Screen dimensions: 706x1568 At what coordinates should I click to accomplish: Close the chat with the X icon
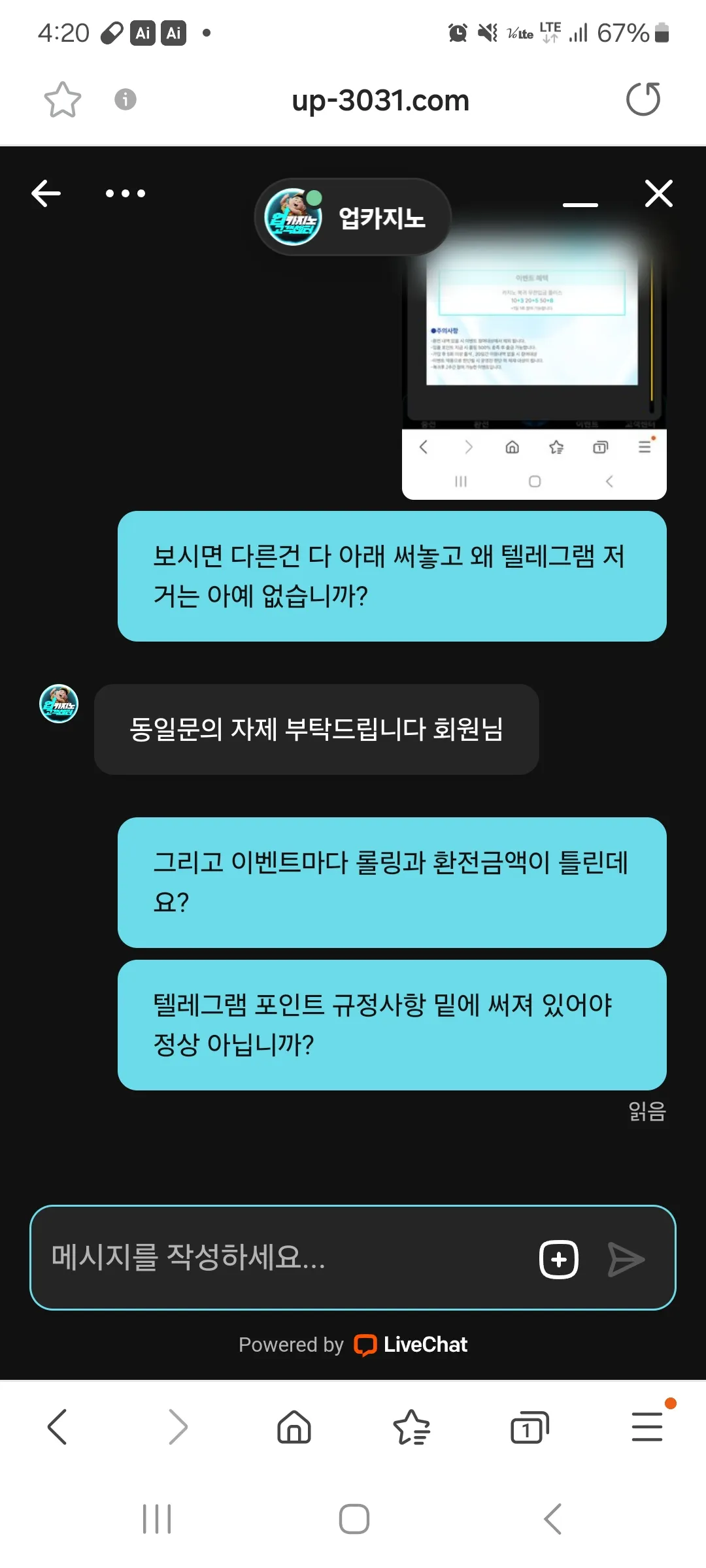(658, 193)
